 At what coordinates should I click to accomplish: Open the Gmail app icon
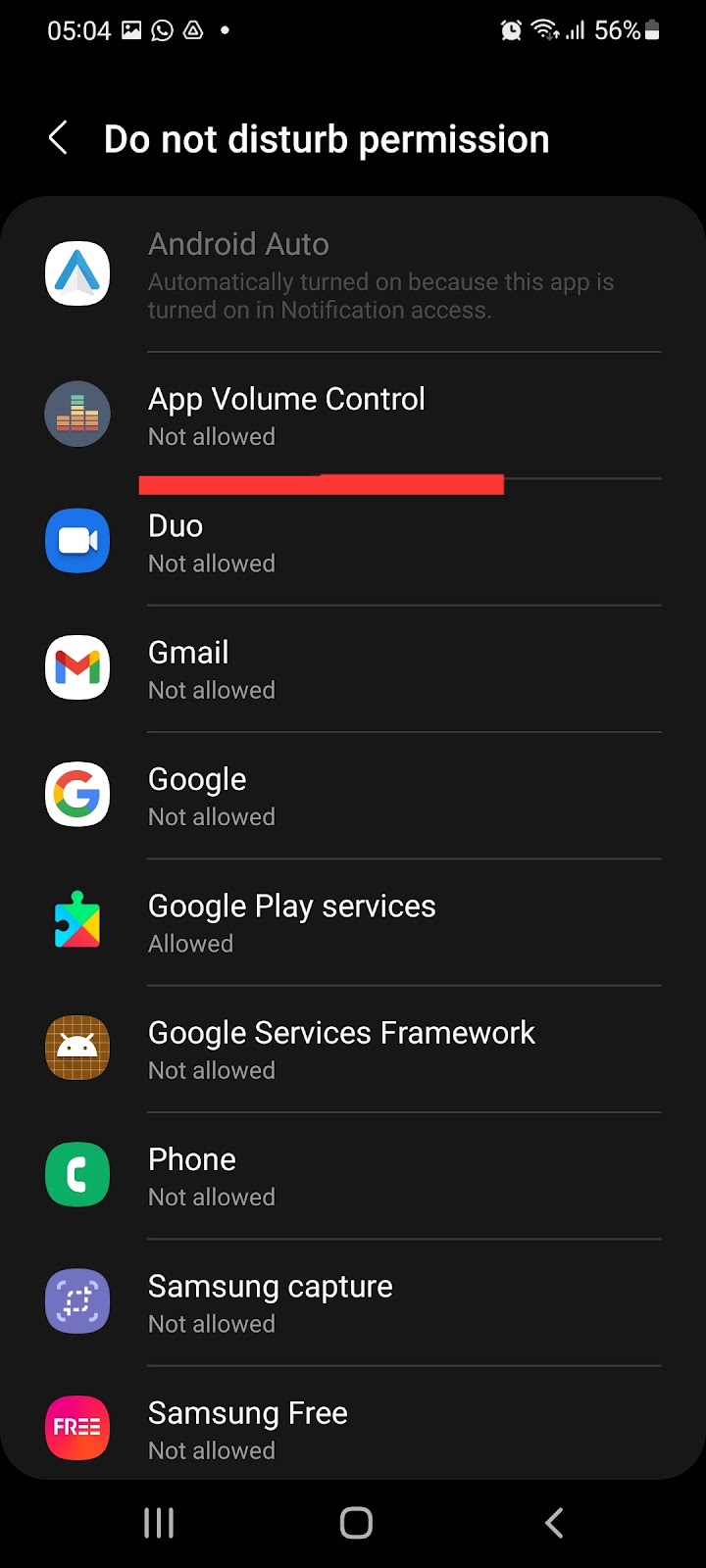click(x=77, y=667)
